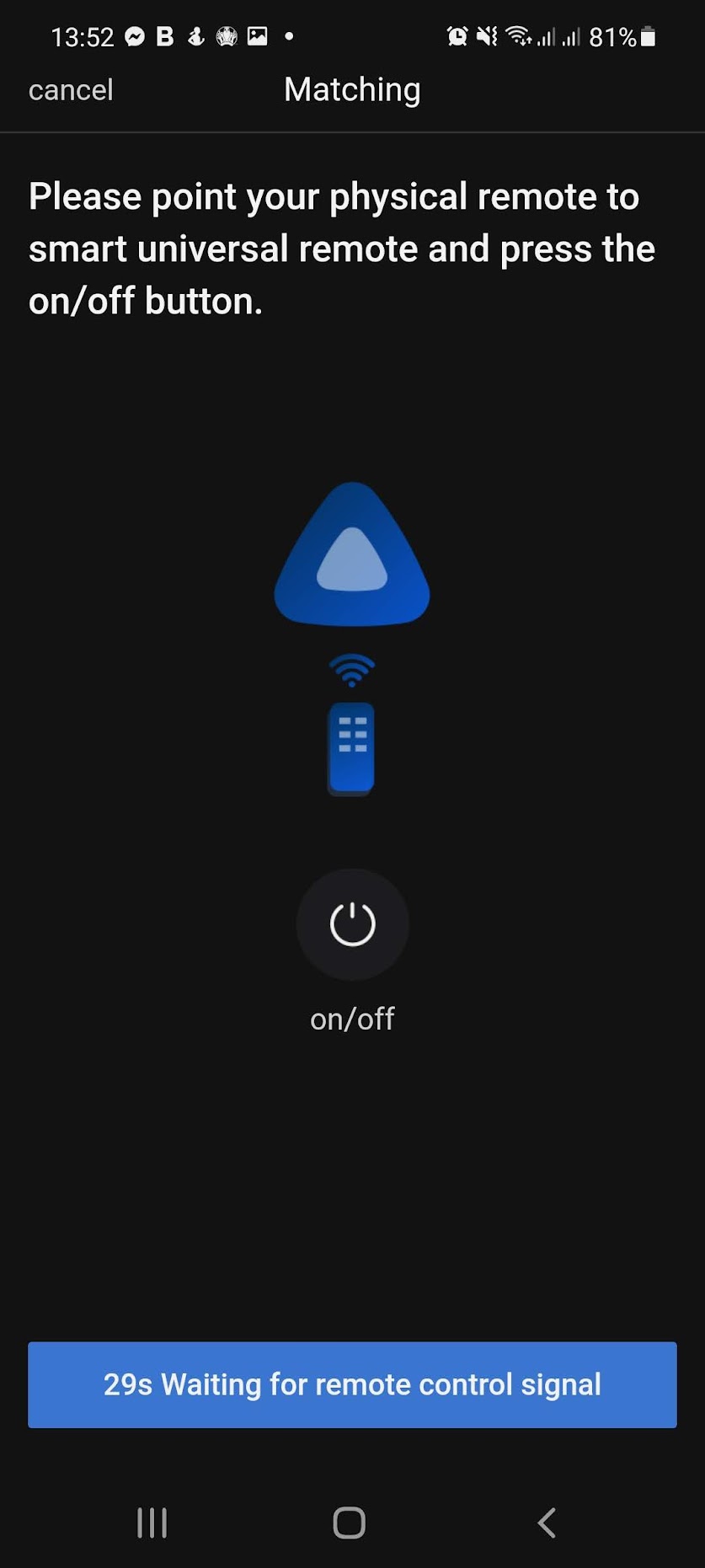The height and width of the screenshot is (1568, 705).
Task: Cancel the remote matching process
Action: point(71,90)
